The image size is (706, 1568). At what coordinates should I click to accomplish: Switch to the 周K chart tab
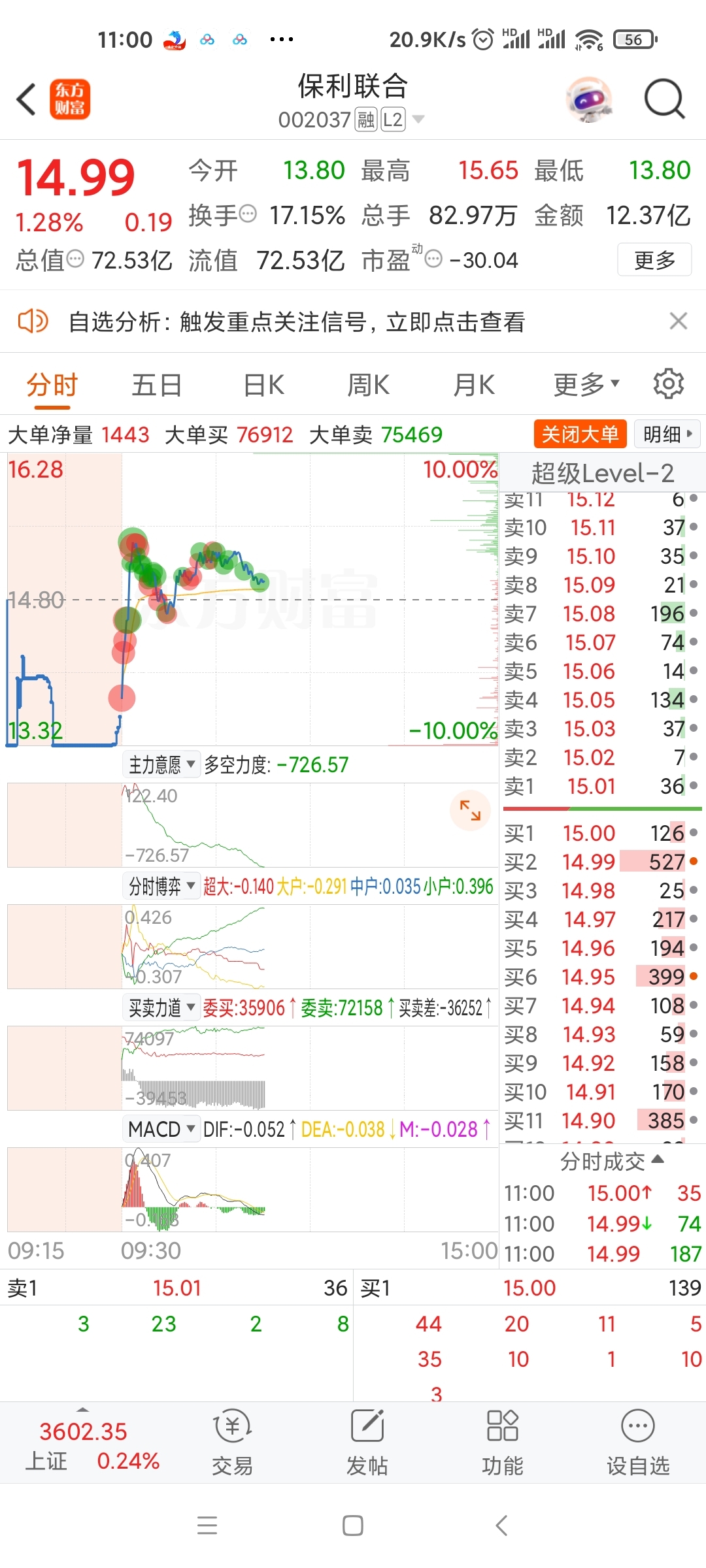point(368,385)
